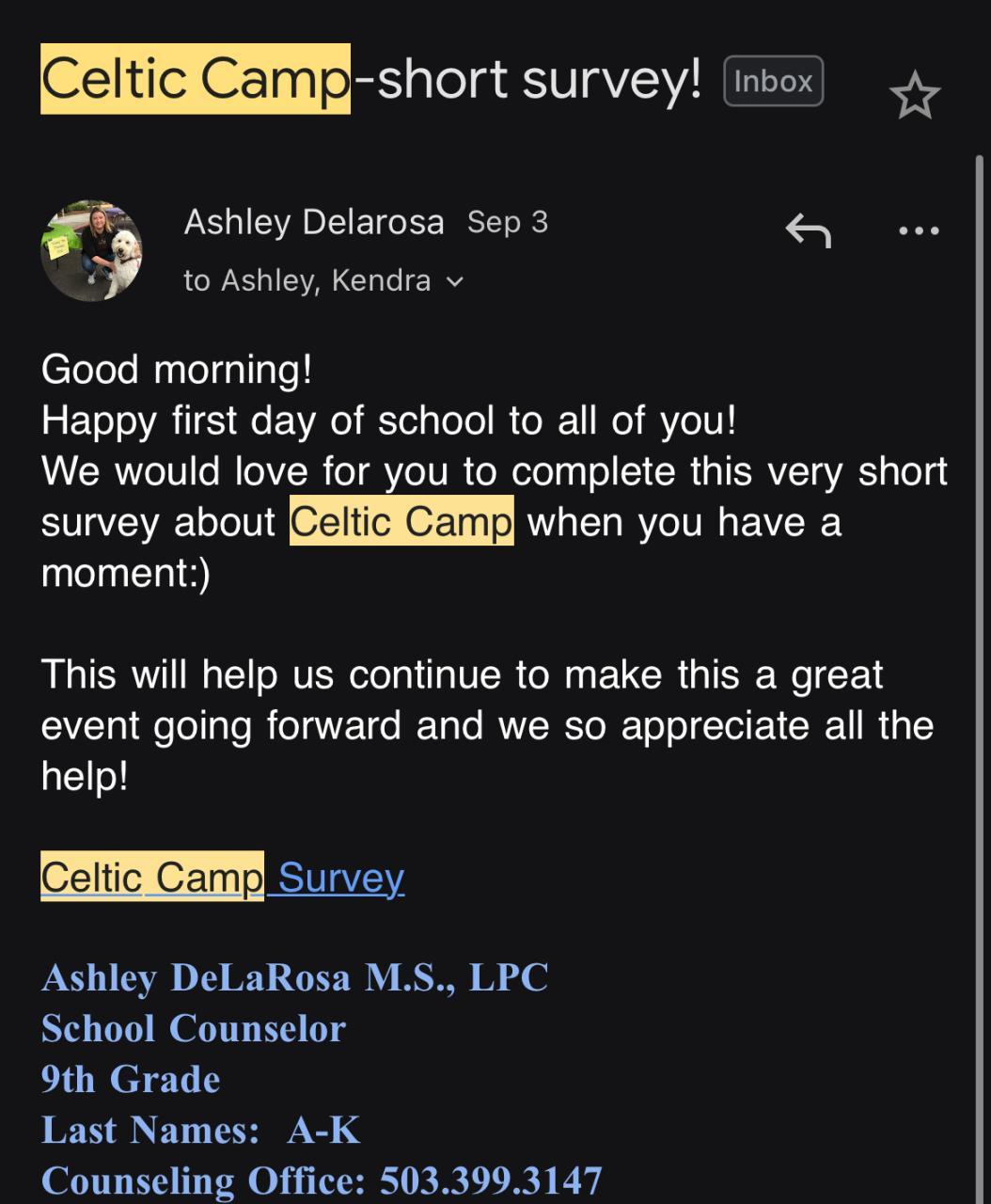This screenshot has height=1204, width=991.
Task: Expand the recipient details chevron
Action: [x=455, y=281]
